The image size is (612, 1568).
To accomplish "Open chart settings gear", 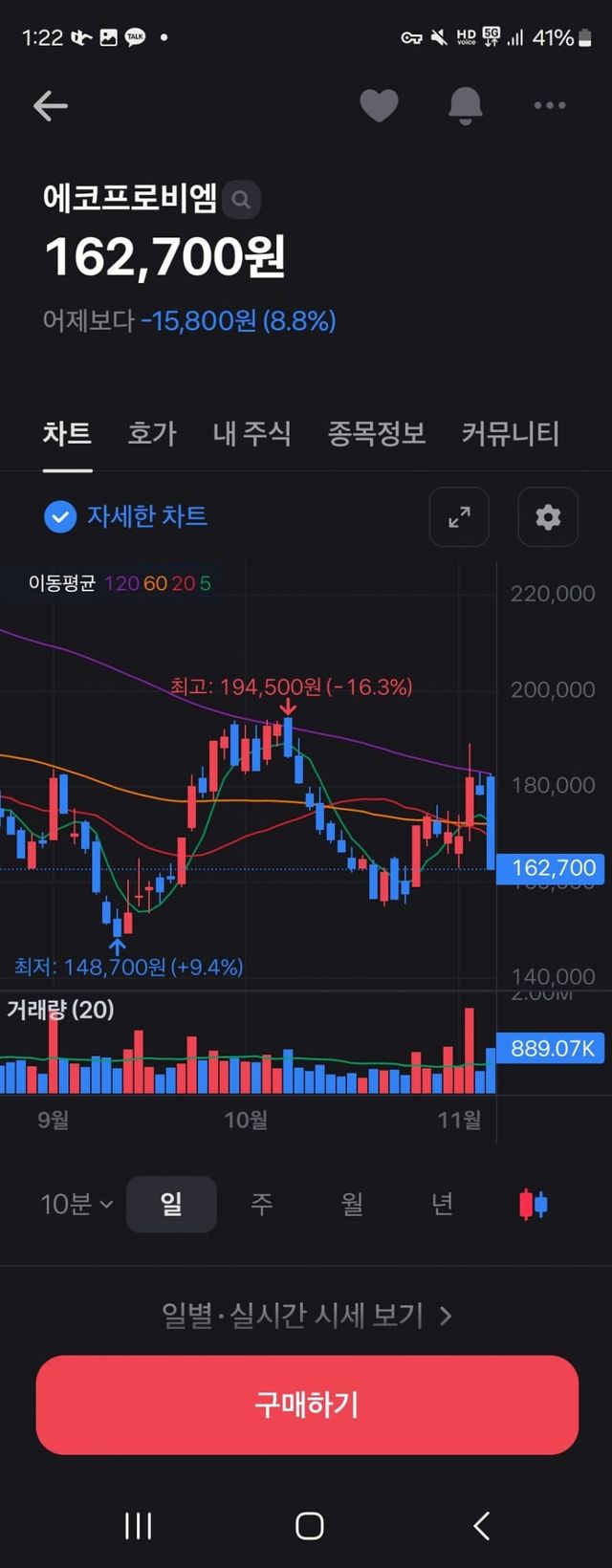I will (548, 517).
